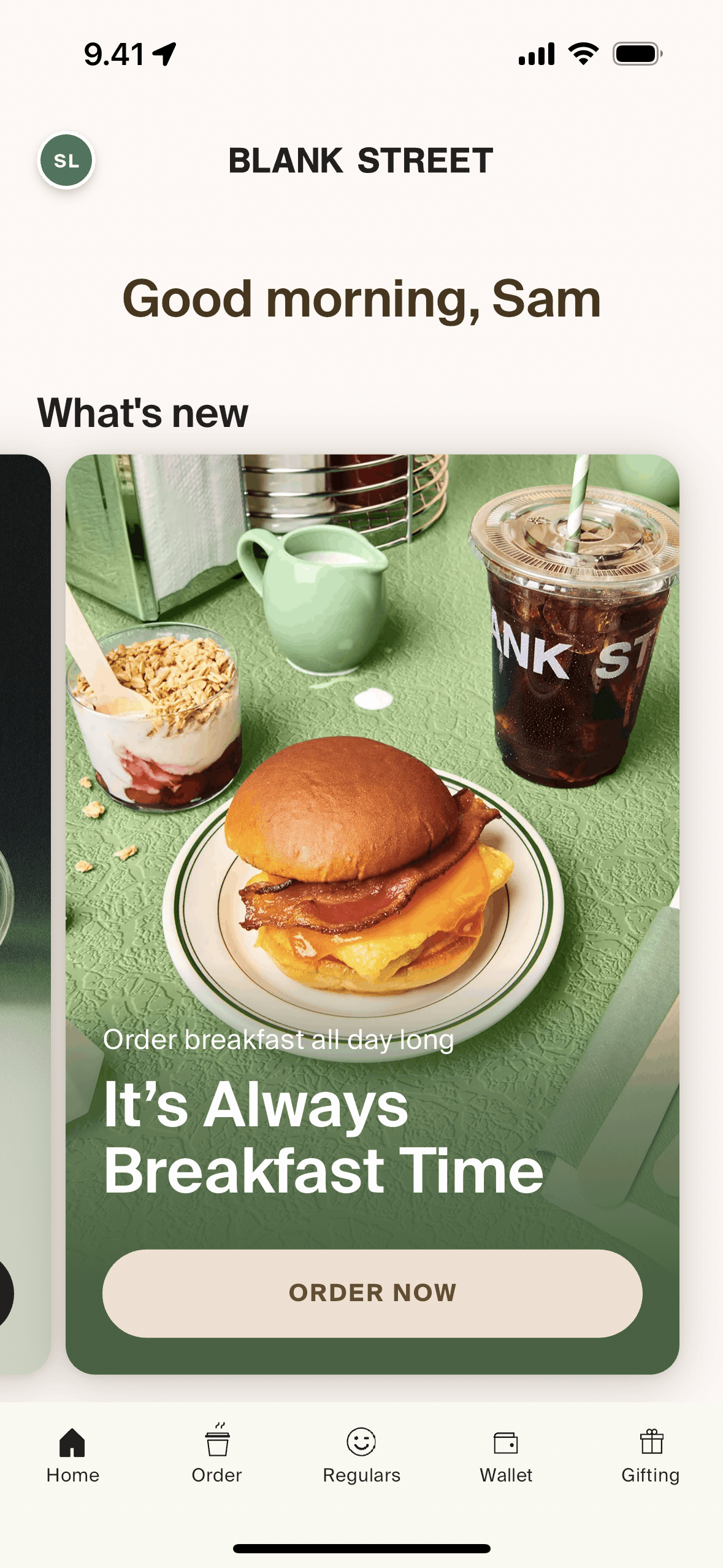Open the SL profile avatar
This screenshot has height=1568, width=723.
[66, 161]
